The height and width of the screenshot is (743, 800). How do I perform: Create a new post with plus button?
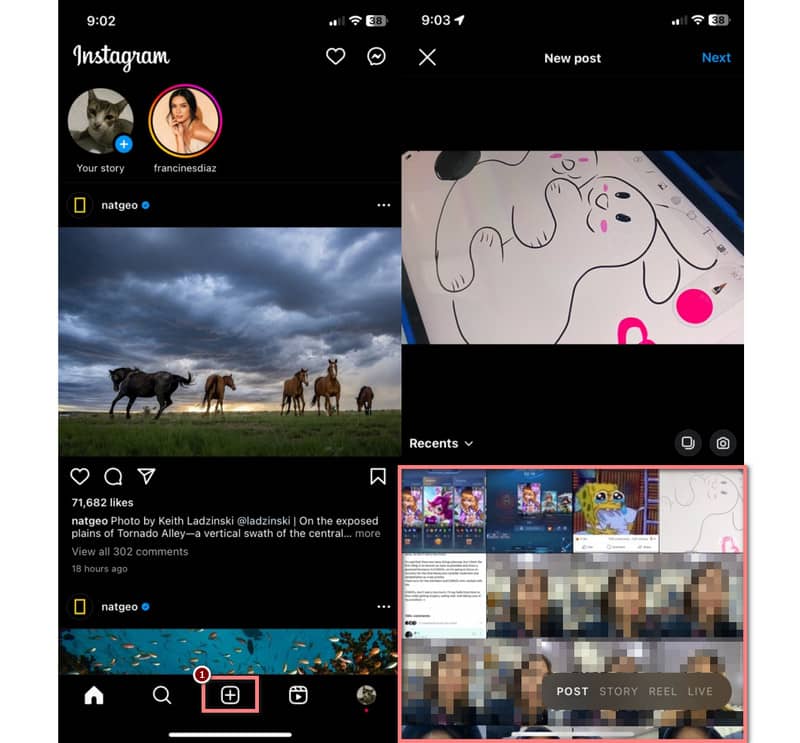[230, 695]
